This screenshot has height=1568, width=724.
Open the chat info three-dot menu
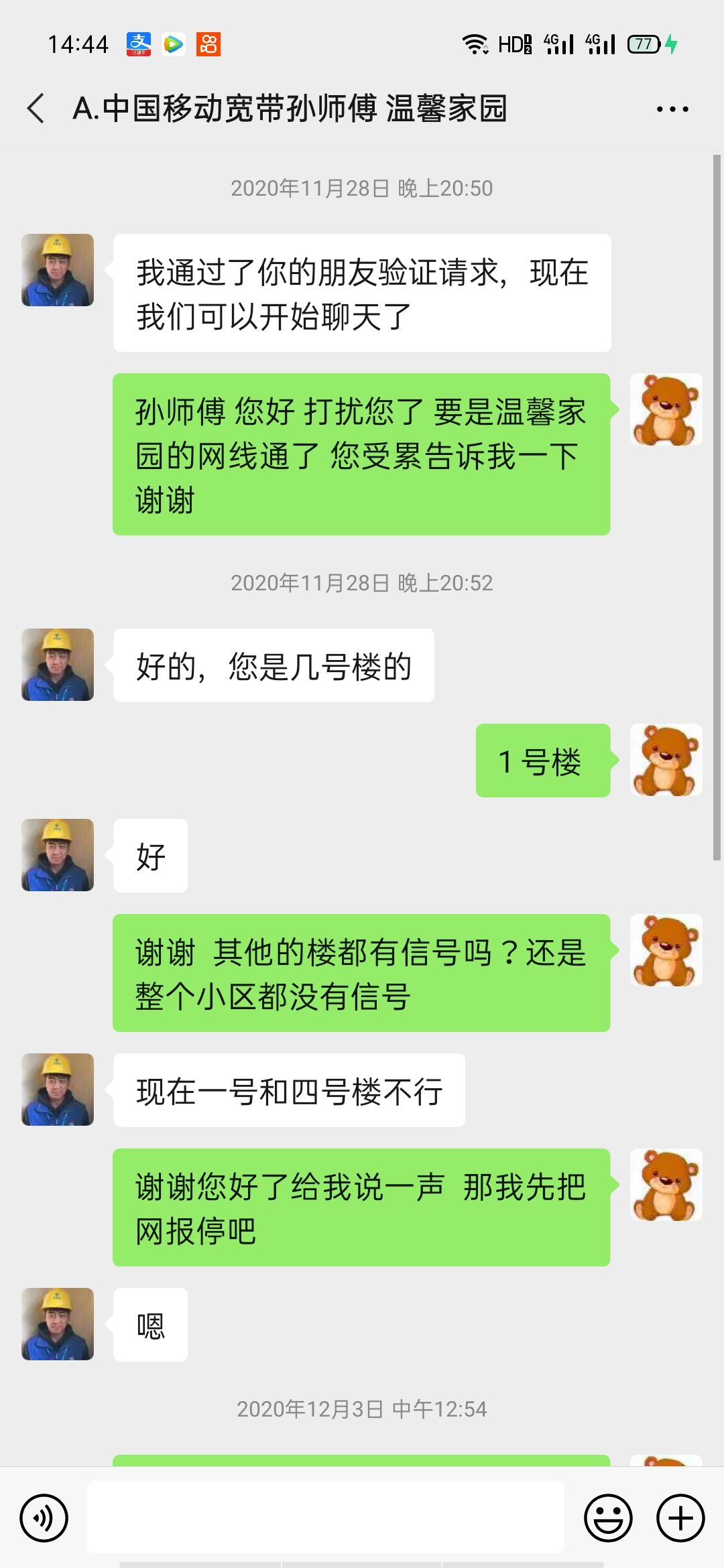click(672, 109)
